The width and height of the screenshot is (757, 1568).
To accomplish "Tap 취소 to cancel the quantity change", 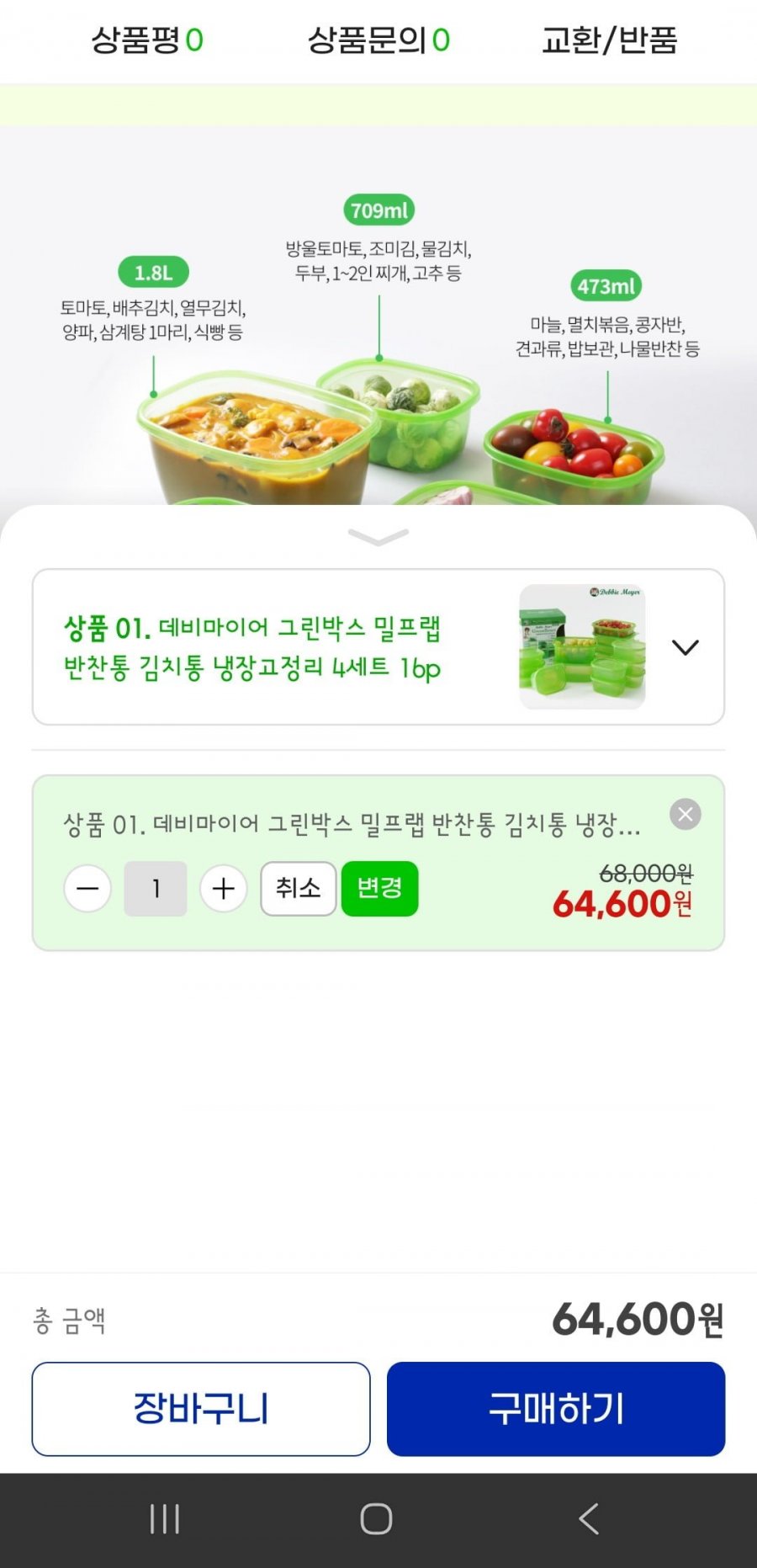I will tap(298, 889).
